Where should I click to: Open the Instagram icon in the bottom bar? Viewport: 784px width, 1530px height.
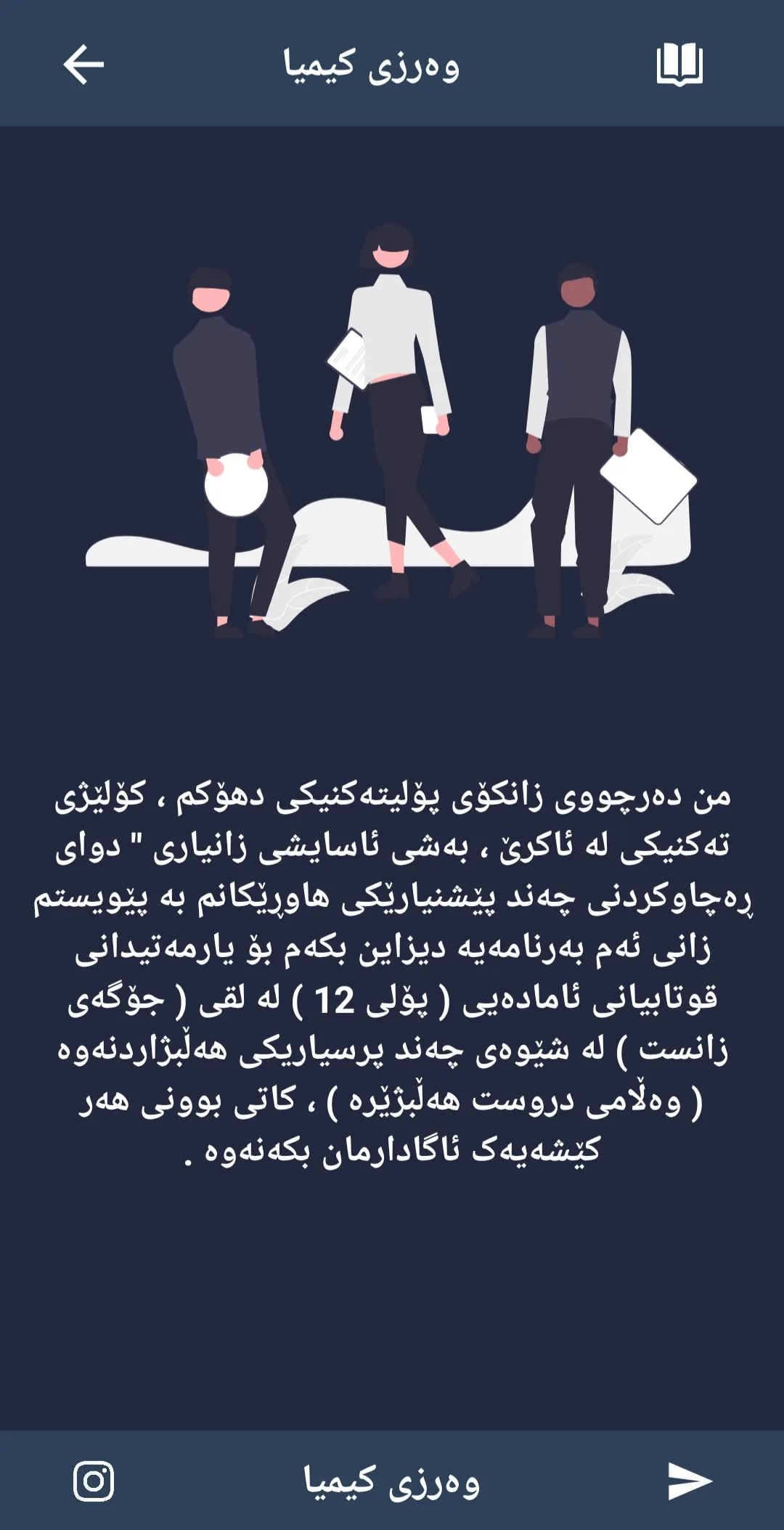pyautogui.click(x=94, y=1481)
